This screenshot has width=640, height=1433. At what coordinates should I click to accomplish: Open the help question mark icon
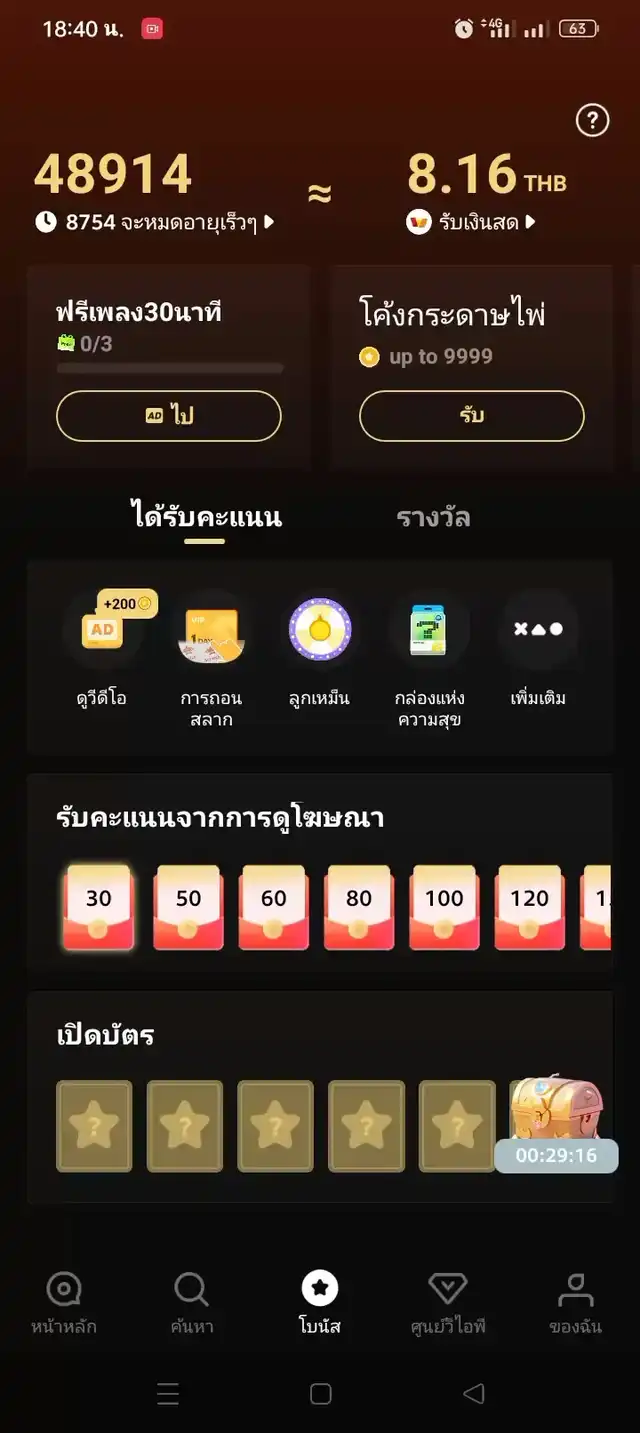pos(592,121)
